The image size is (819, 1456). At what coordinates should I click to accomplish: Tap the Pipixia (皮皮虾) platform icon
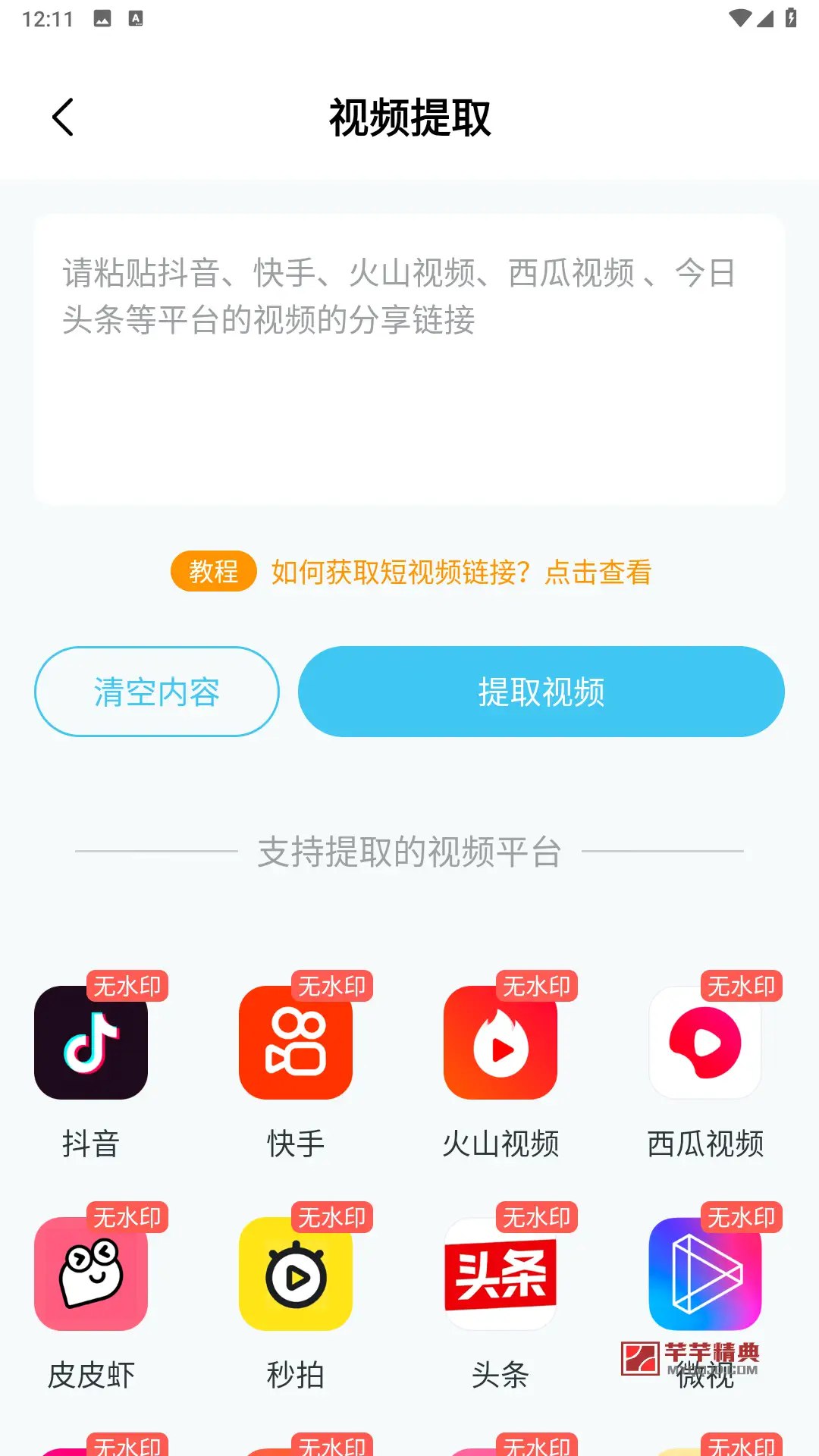pyautogui.click(x=91, y=1276)
